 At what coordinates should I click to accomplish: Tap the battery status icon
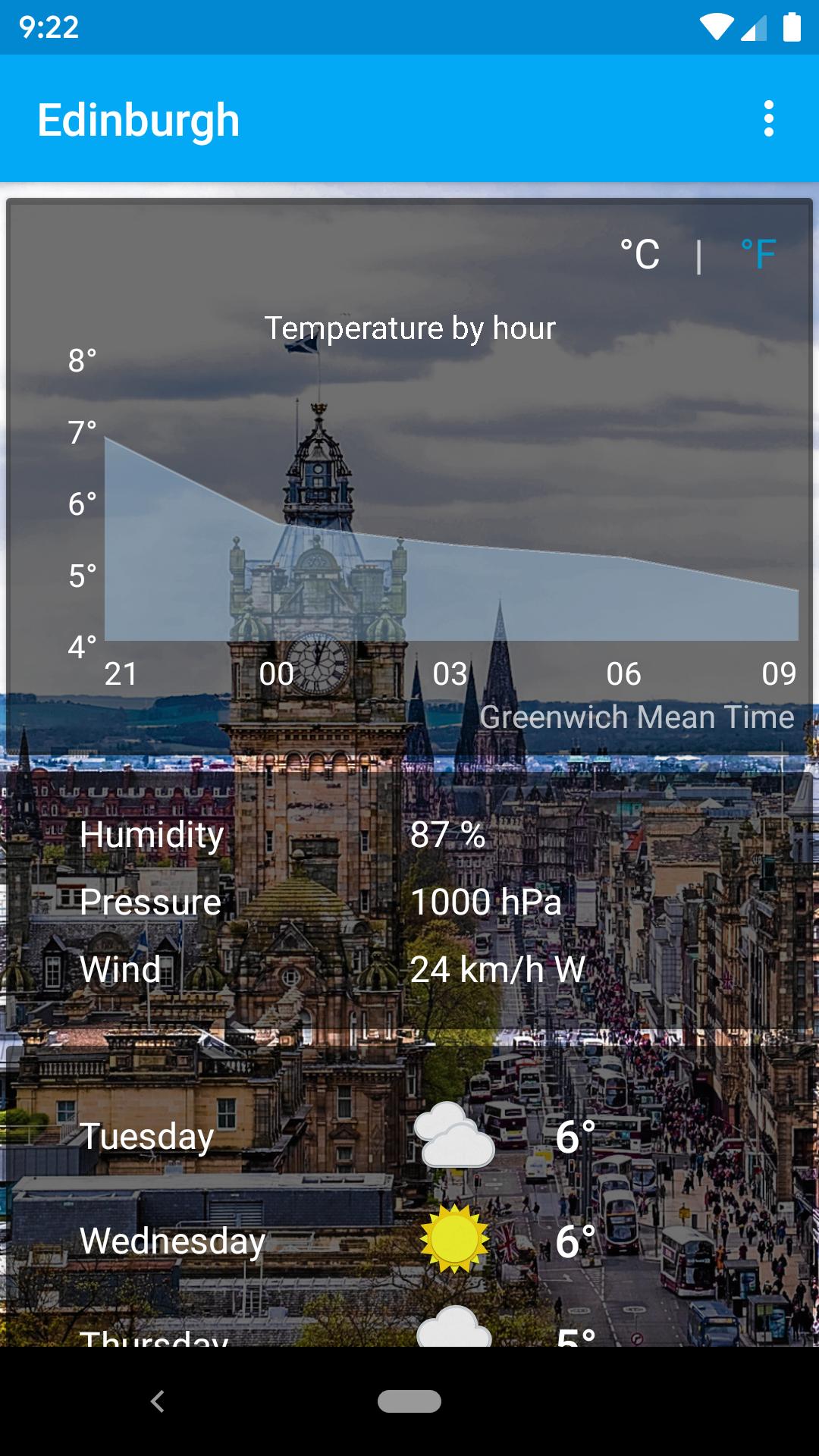(791, 27)
